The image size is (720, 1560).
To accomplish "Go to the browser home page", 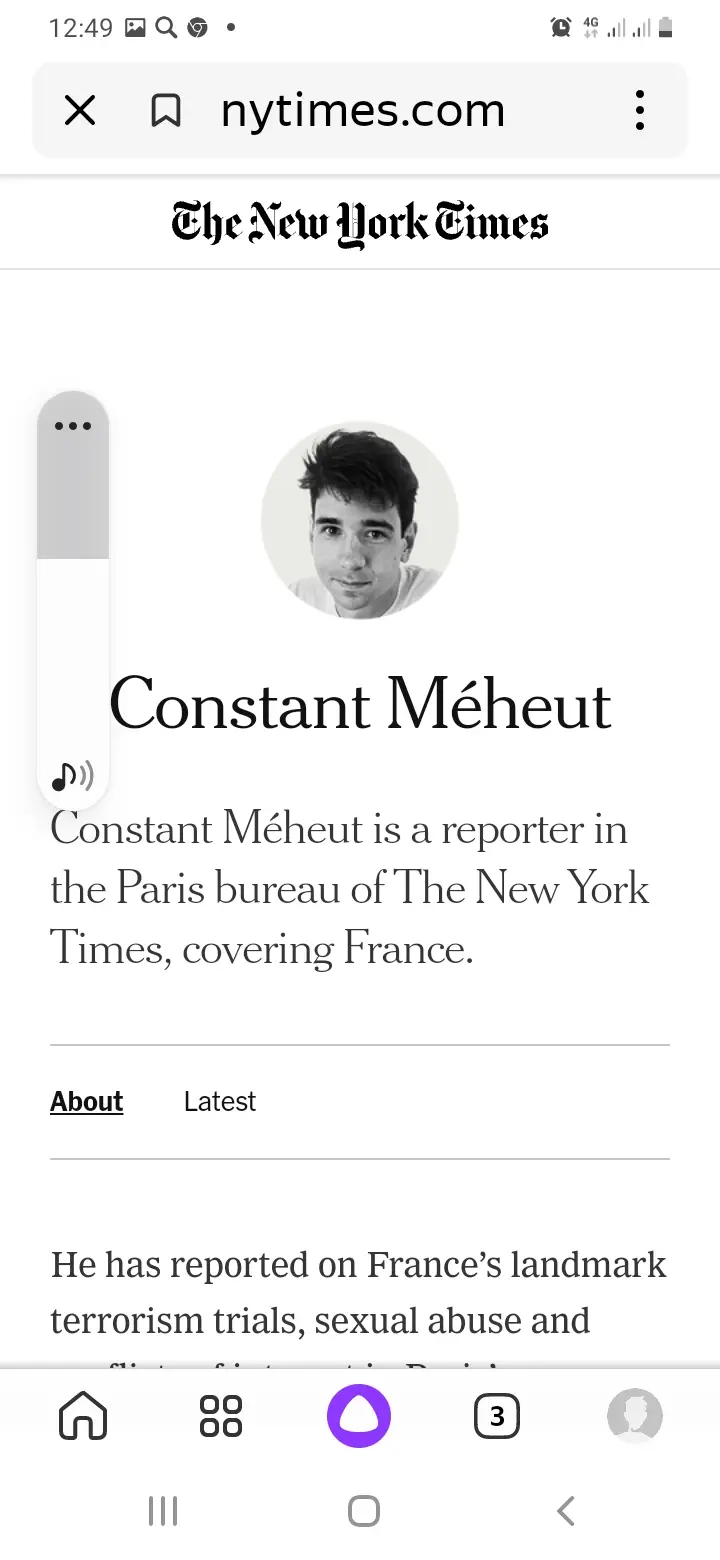I will [84, 1417].
